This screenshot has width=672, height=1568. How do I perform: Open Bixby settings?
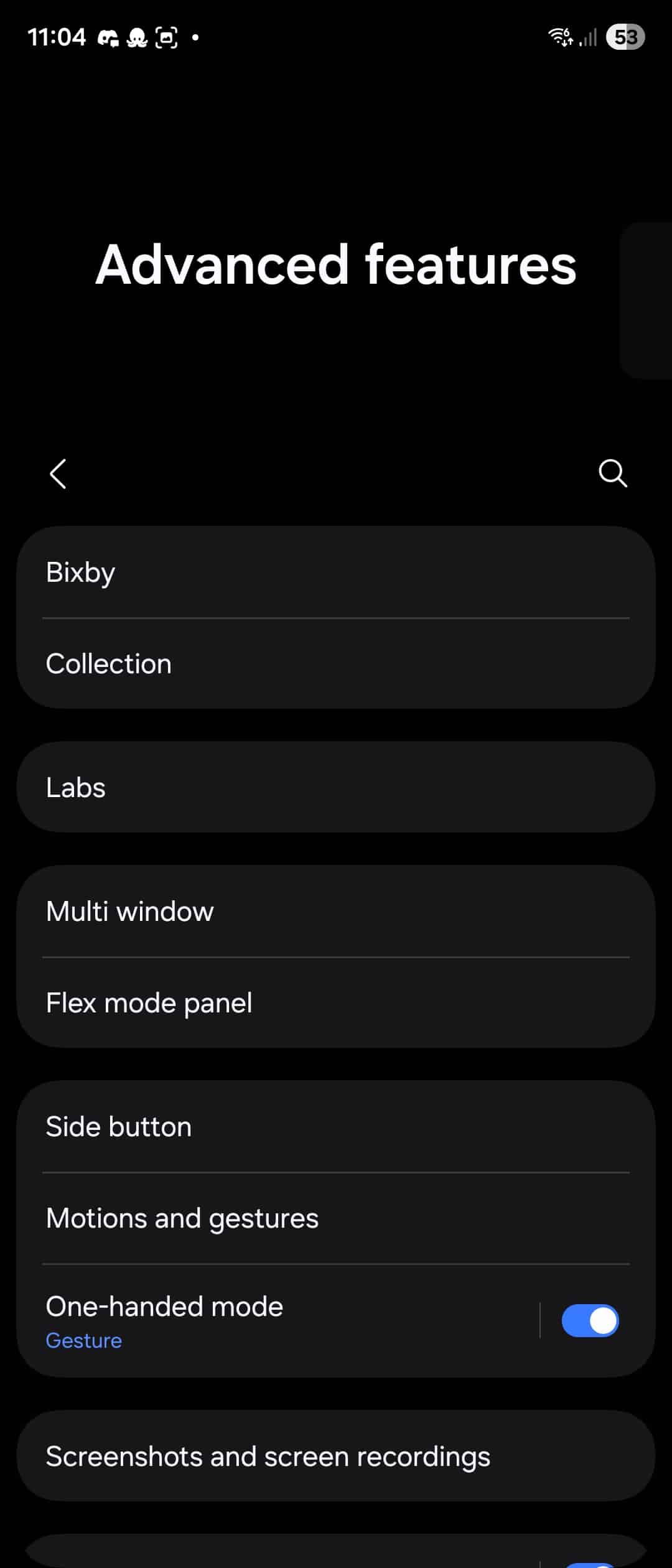336,572
